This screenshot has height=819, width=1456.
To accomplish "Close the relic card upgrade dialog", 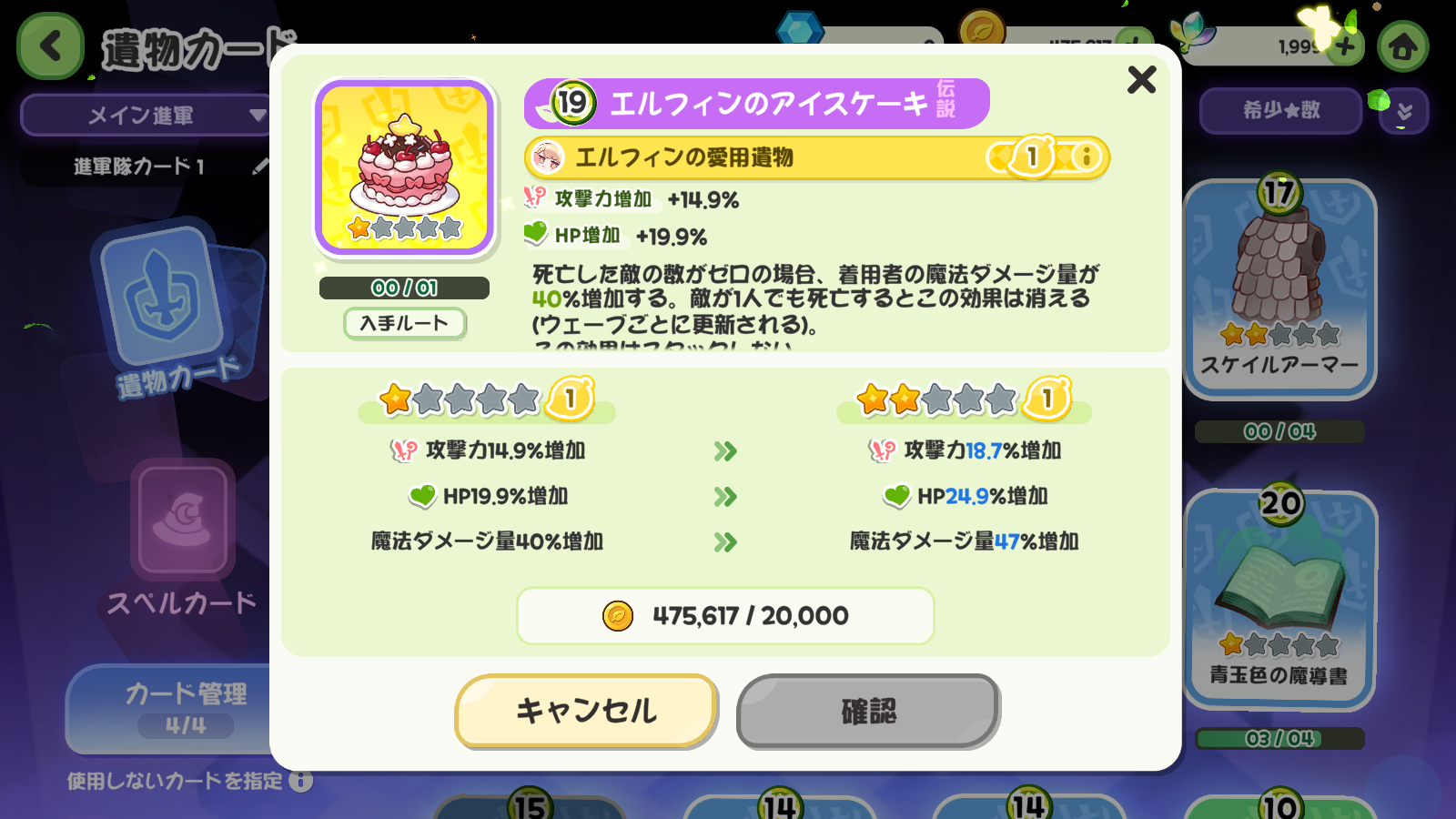I will point(1141,80).
